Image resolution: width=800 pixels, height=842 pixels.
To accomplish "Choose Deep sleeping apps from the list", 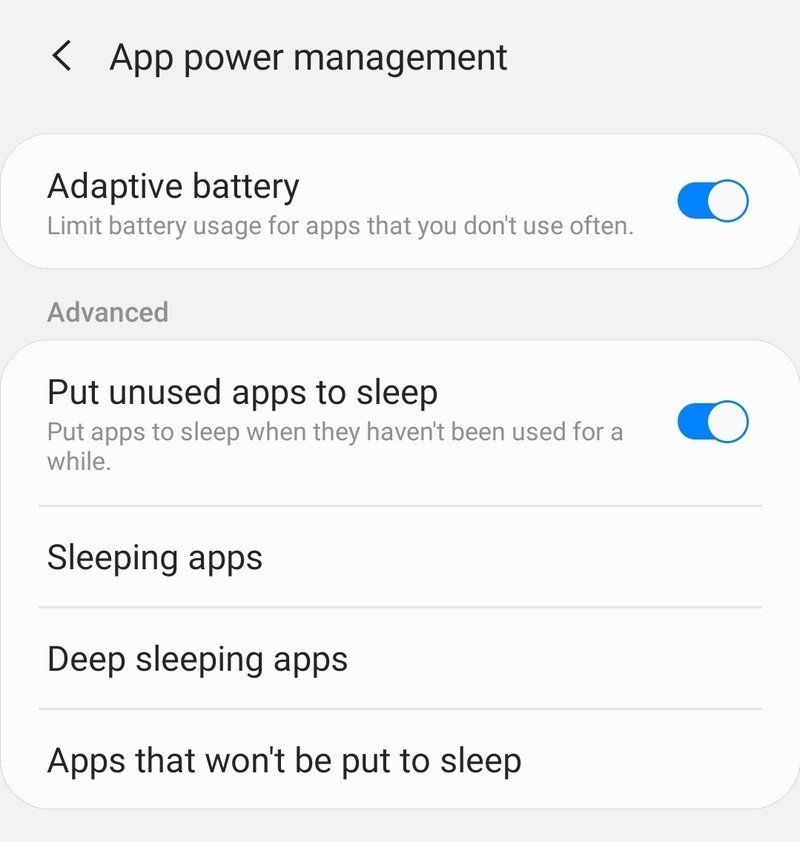I will [196, 659].
